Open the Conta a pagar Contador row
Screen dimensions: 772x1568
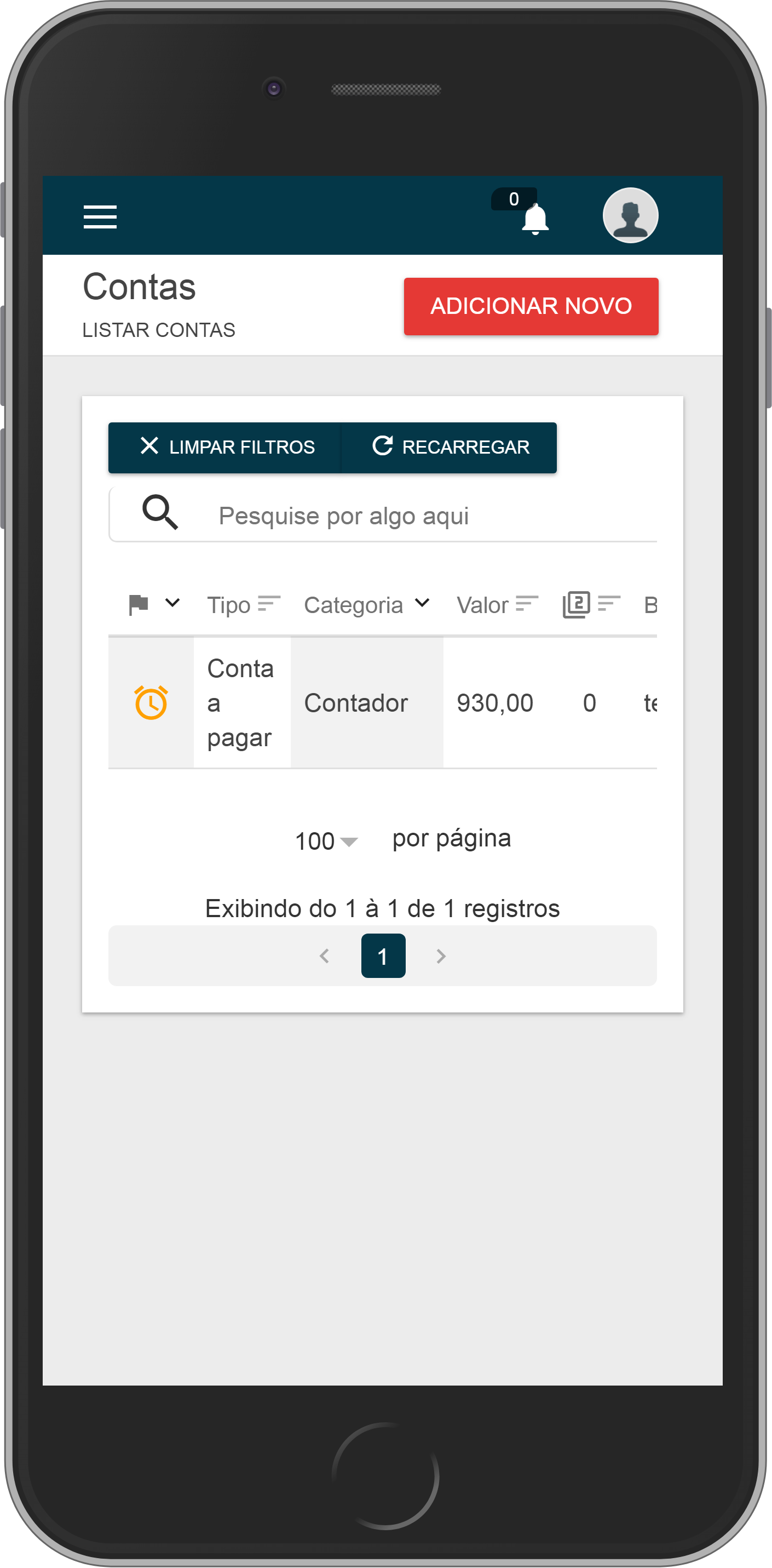coord(356,703)
